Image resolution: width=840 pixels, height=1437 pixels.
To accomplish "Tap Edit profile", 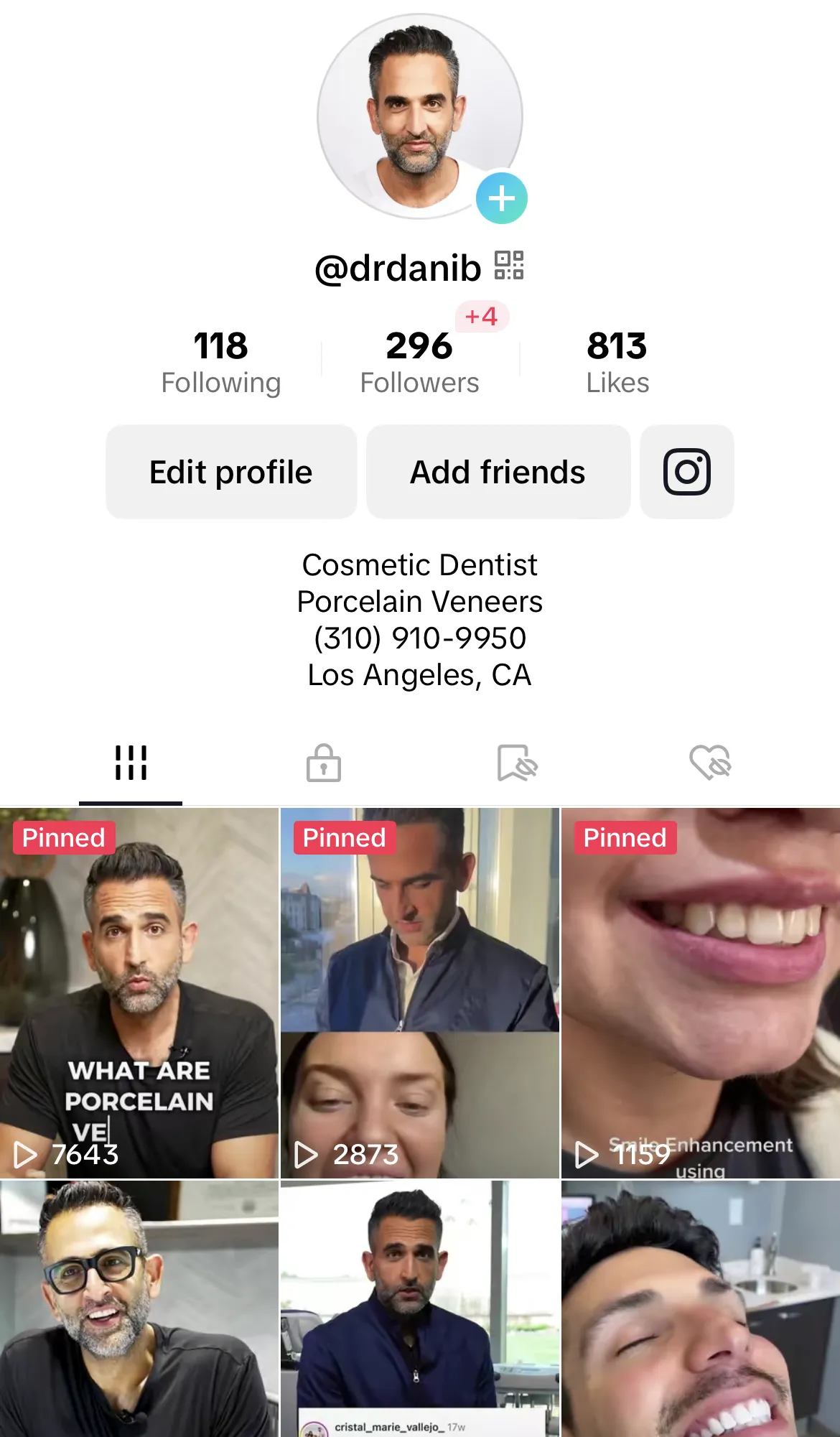I will coord(231,472).
